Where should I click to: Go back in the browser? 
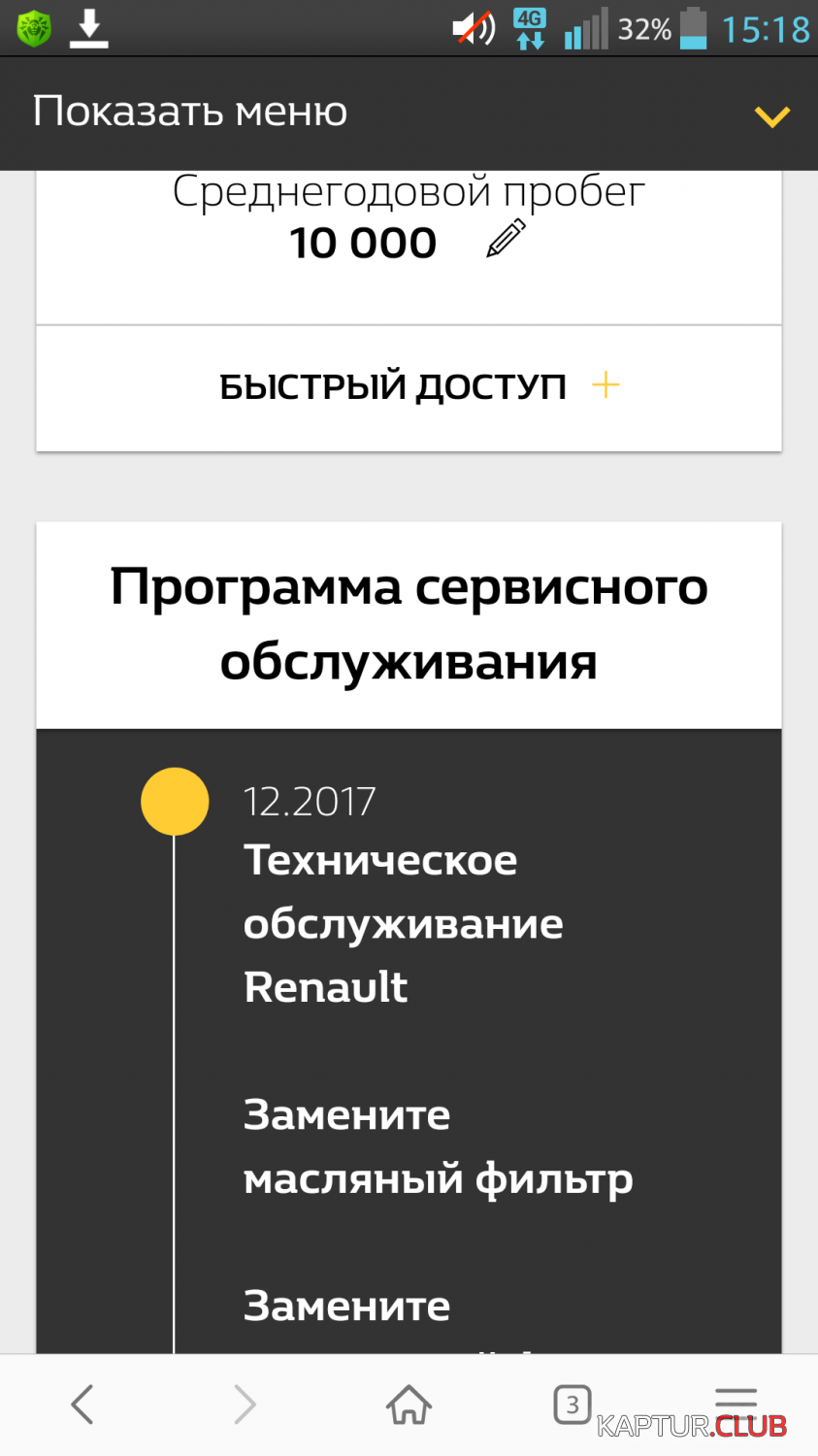(83, 1404)
